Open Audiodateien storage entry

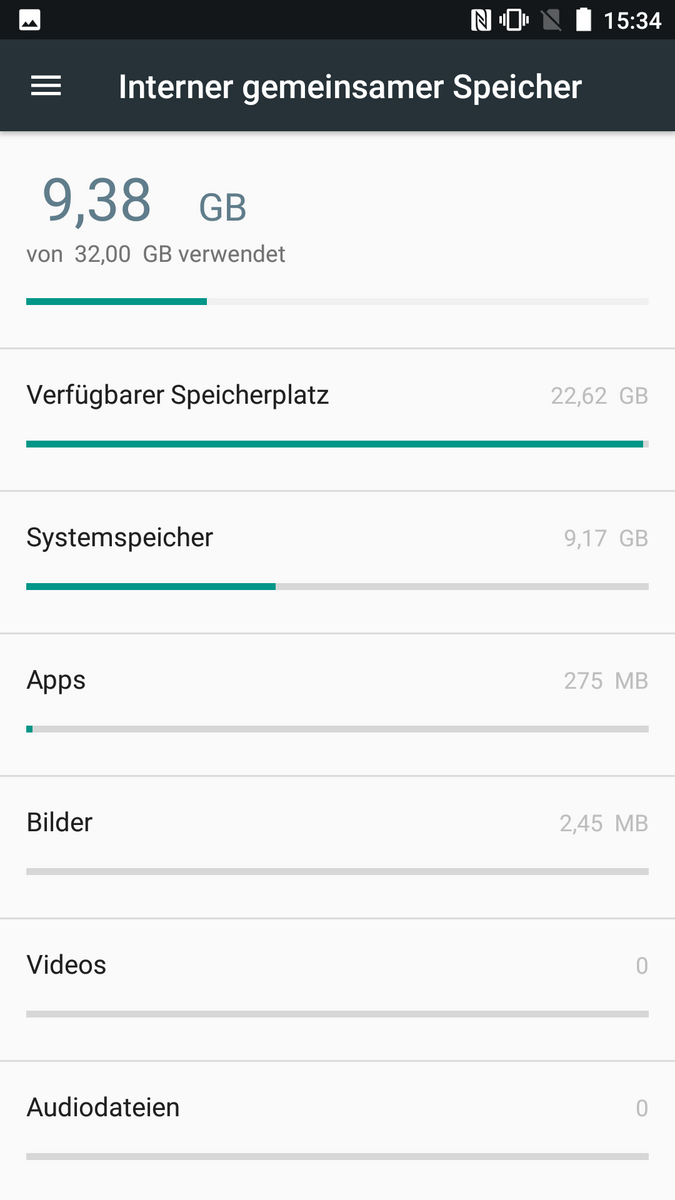coord(337,1130)
